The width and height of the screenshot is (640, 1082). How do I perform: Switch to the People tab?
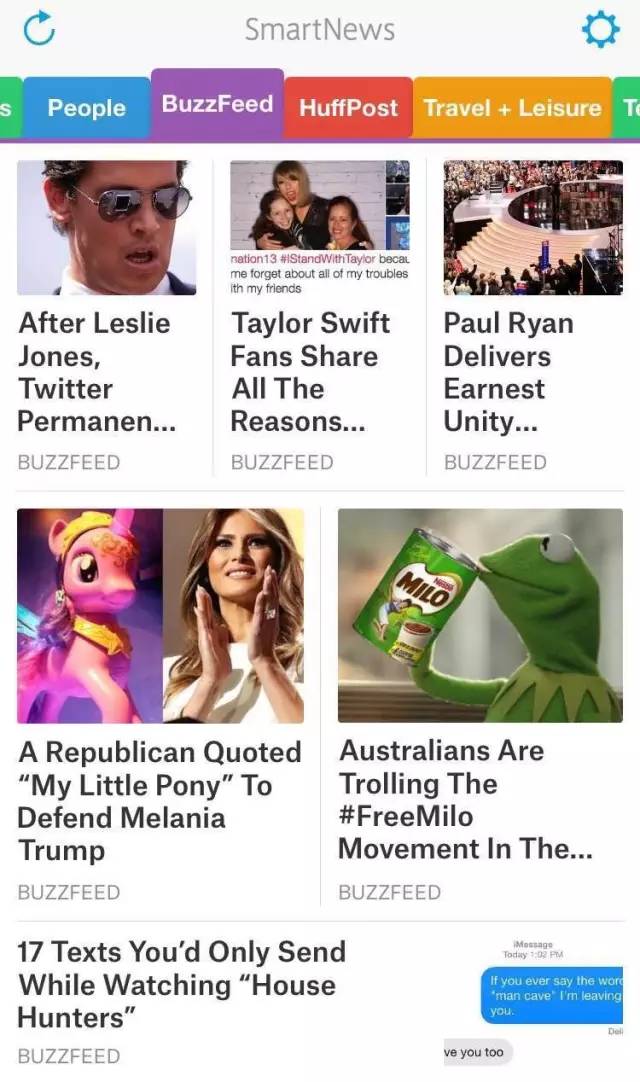(x=86, y=108)
